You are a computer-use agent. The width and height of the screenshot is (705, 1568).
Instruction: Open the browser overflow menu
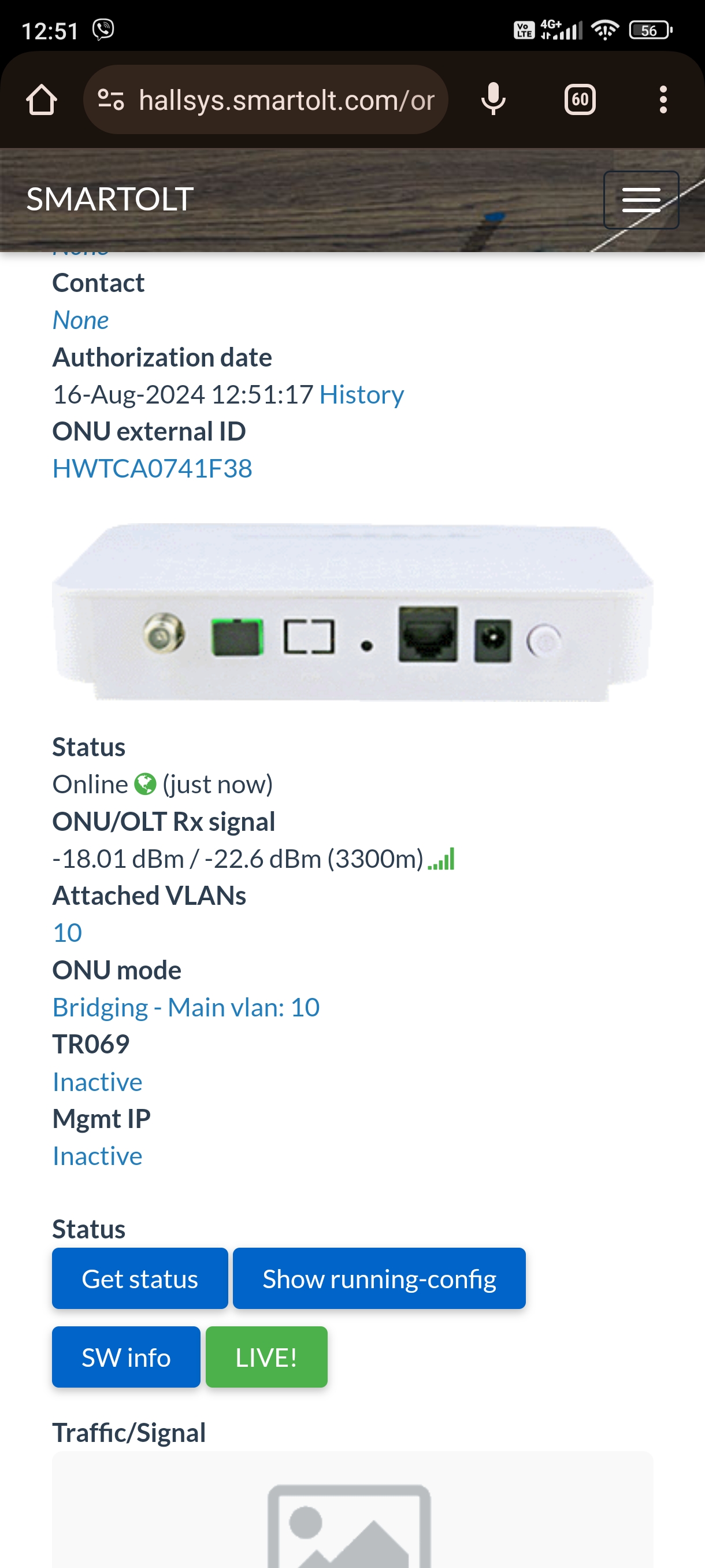pos(662,100)
